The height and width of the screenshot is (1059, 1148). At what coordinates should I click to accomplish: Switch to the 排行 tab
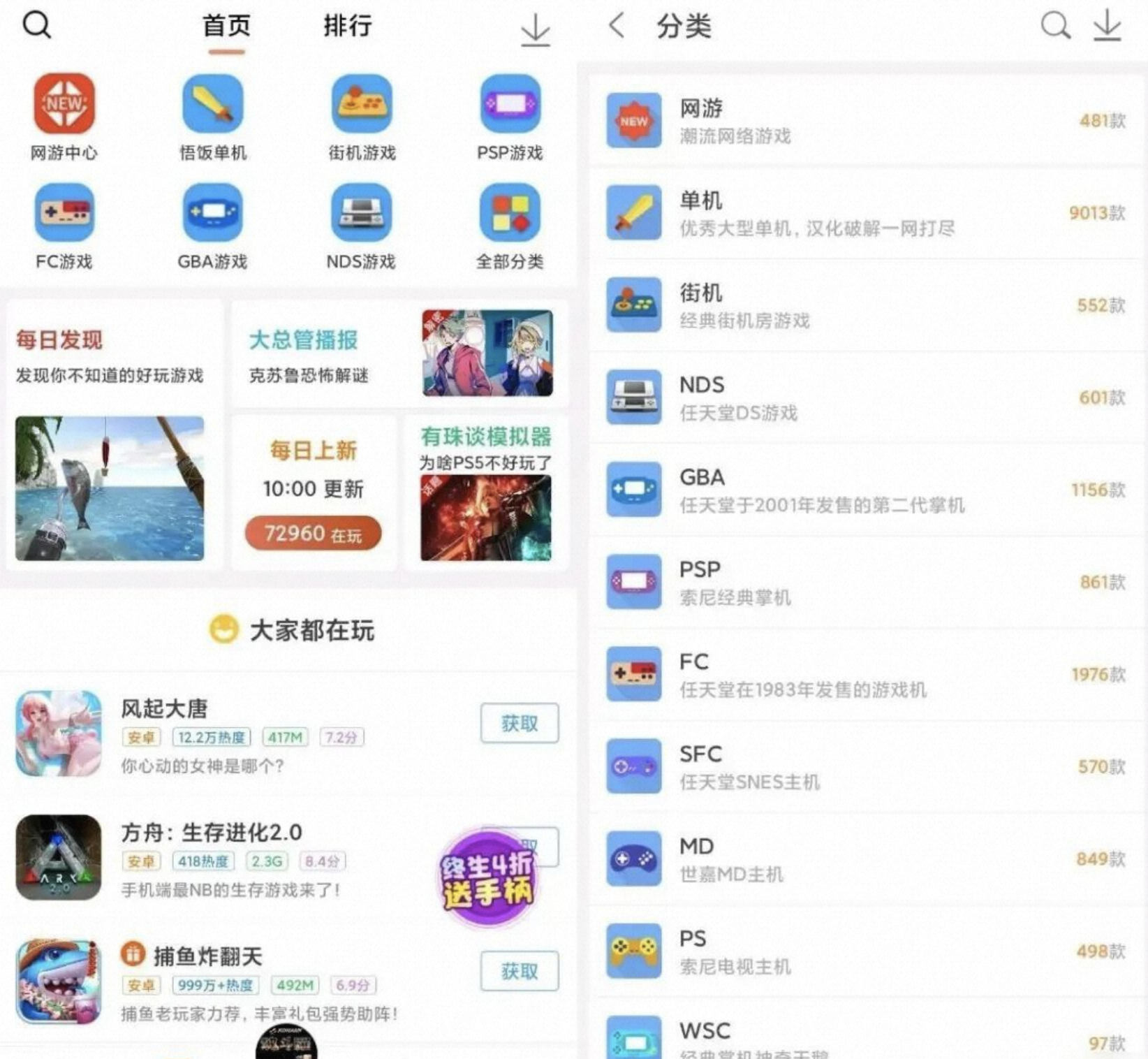coord(347,27)
